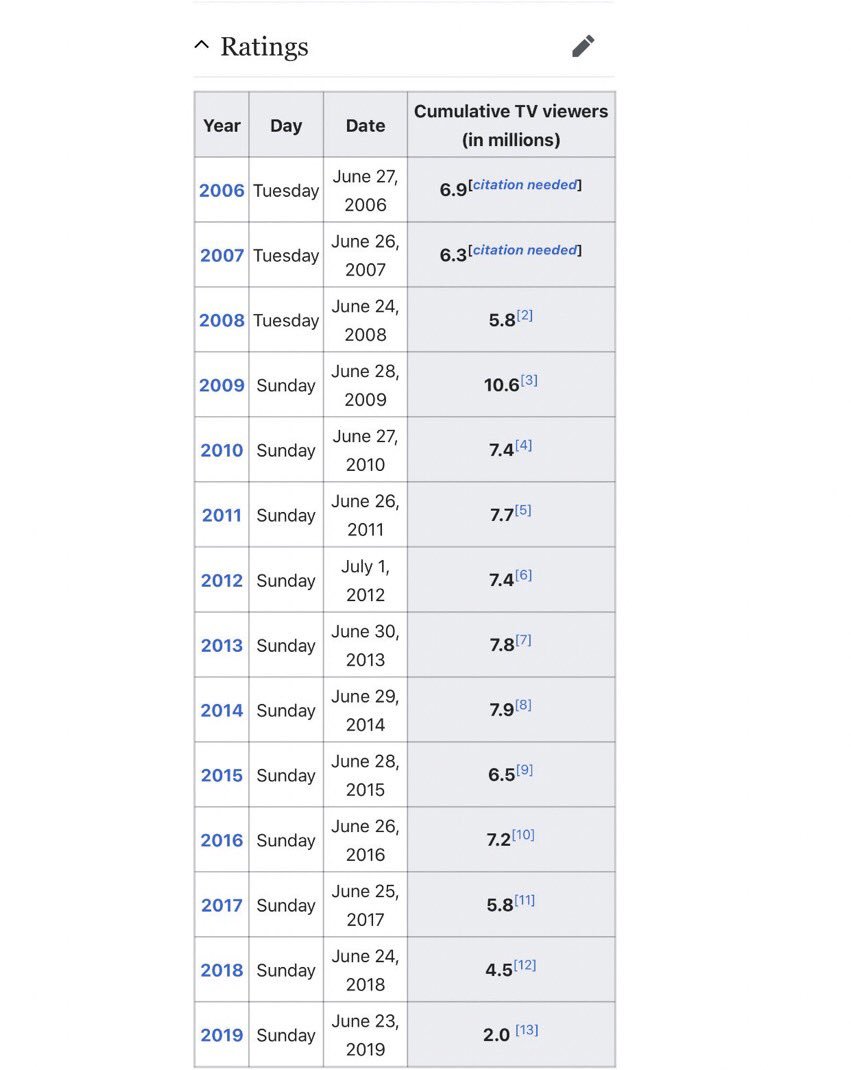Open the 2006 year link
This screenshot has height=1070, width=851.
[x=221, y=190]
